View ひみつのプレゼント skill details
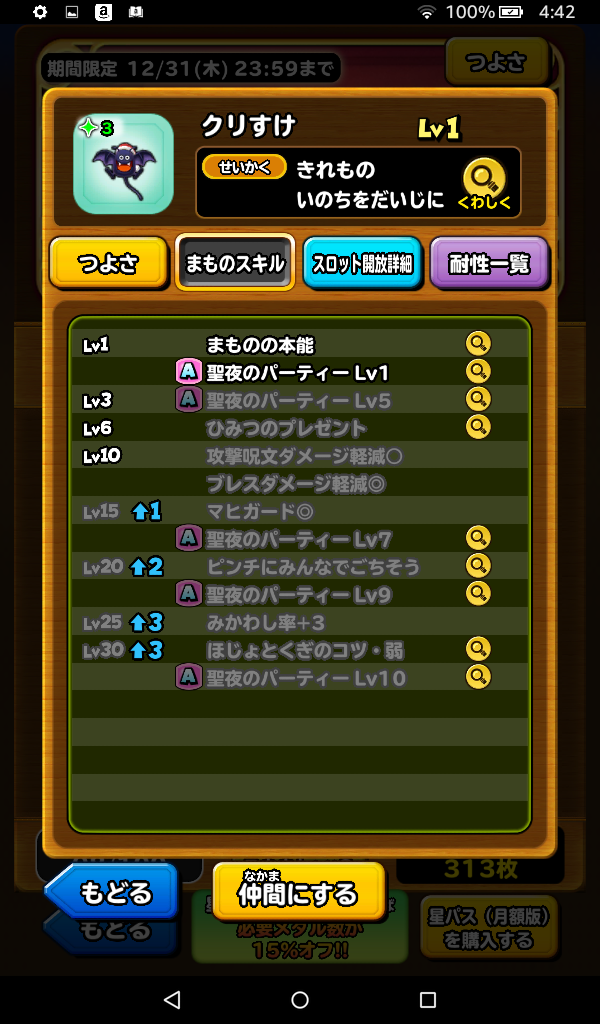 479,428
